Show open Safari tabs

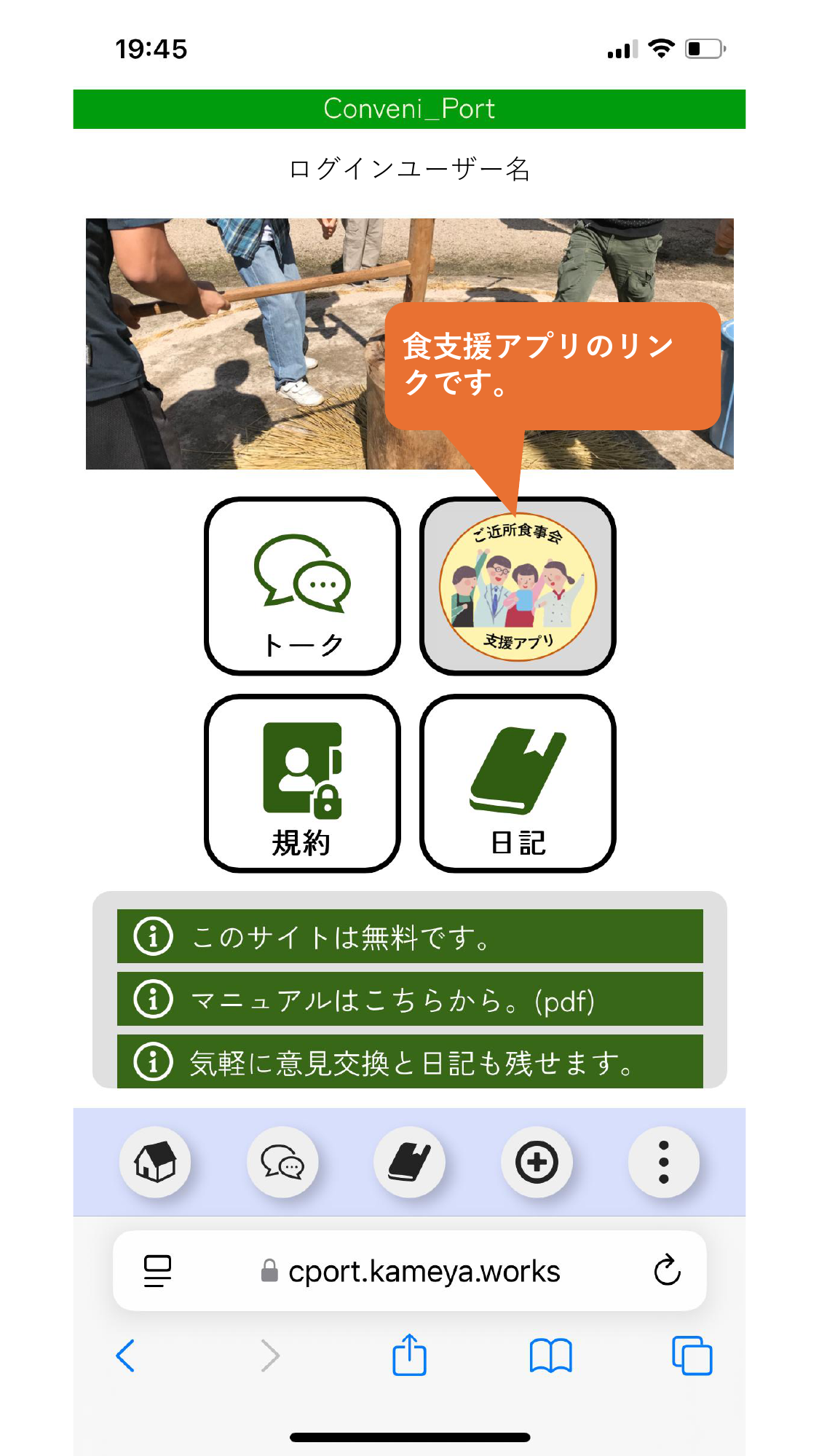coord(692,1356)
